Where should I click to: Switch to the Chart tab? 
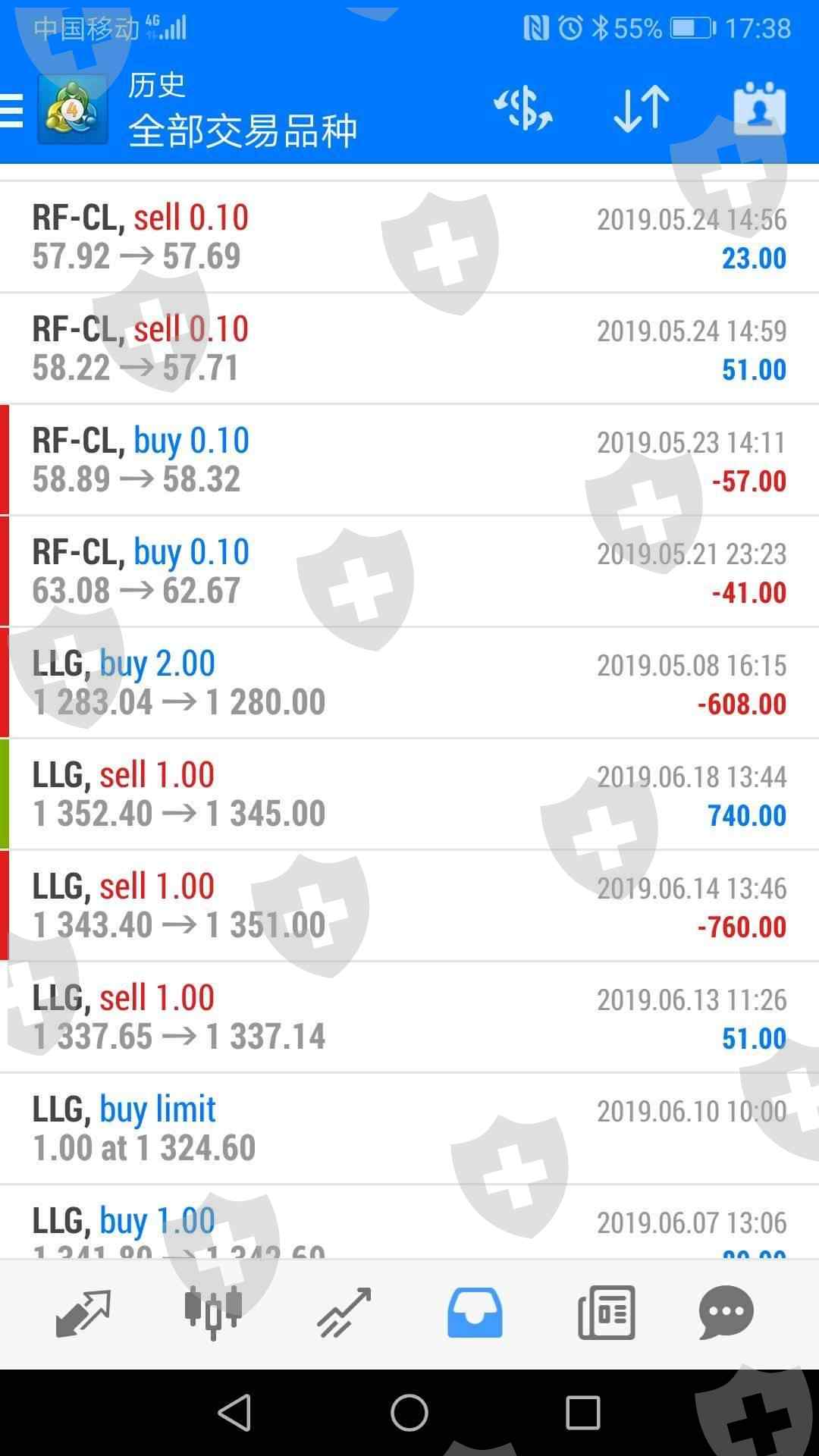click(x=213, y=1313)
